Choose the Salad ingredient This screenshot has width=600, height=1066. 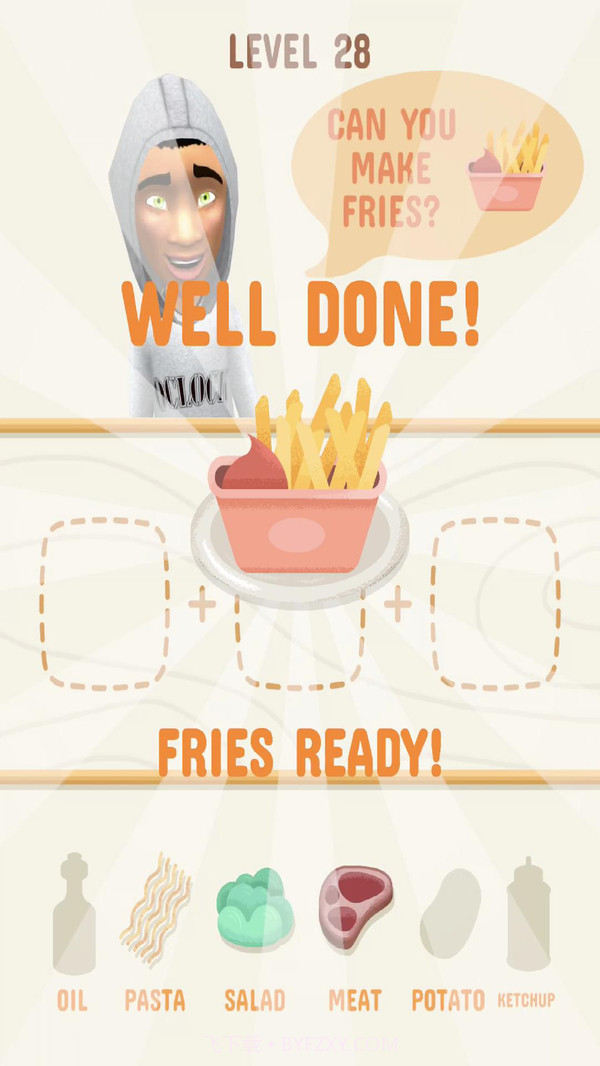tap(254, 908)
